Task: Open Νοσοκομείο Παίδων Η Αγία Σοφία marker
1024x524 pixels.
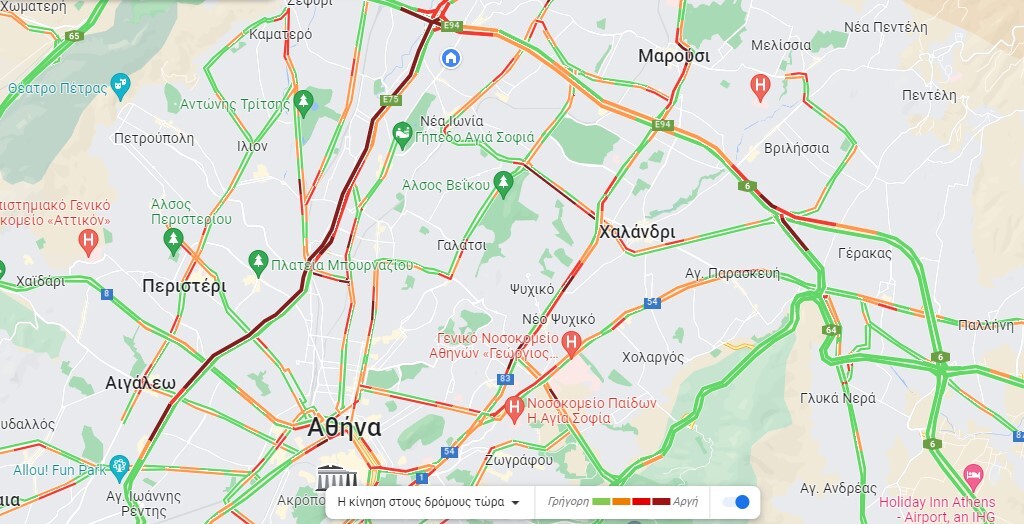Action: 515,407
